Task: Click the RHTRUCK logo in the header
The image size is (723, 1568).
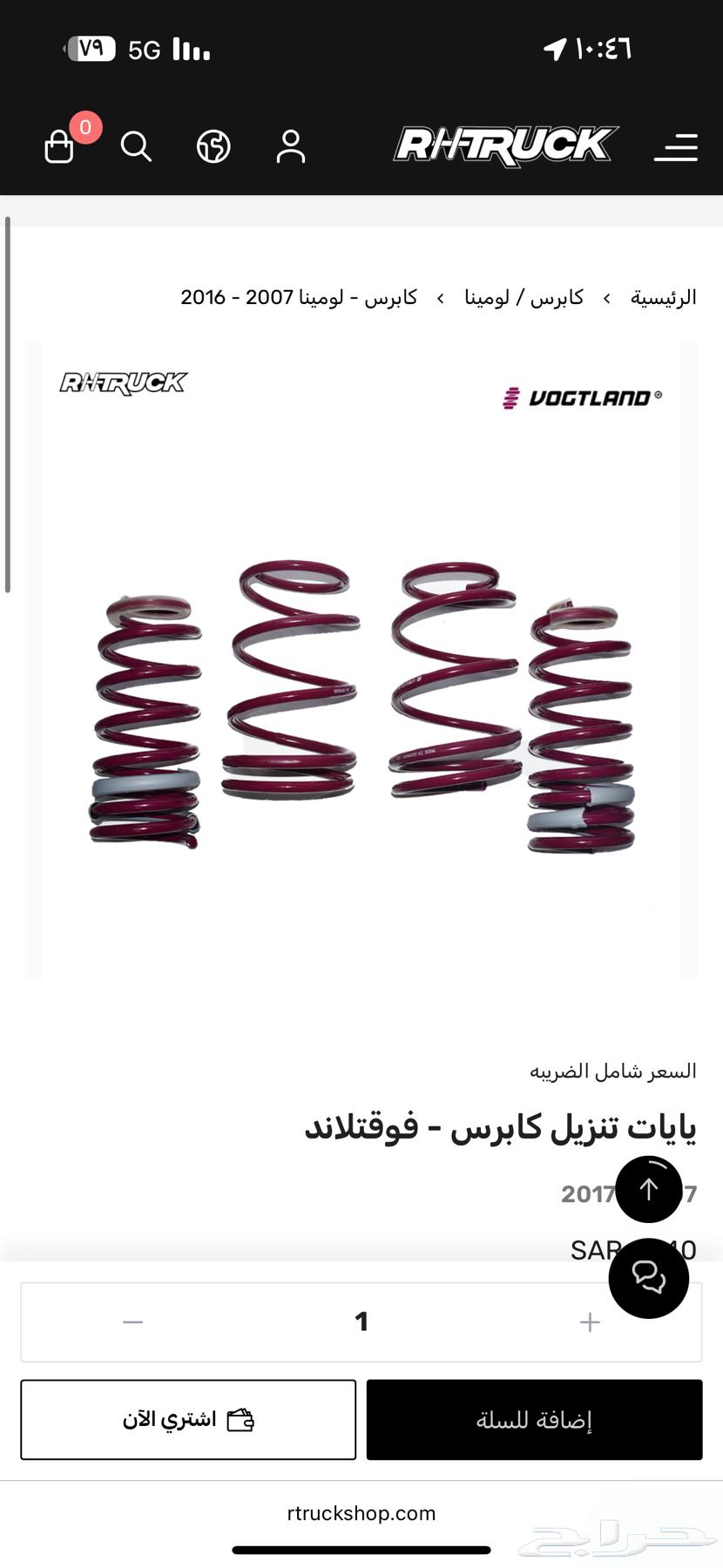Action: pos(505,145)
